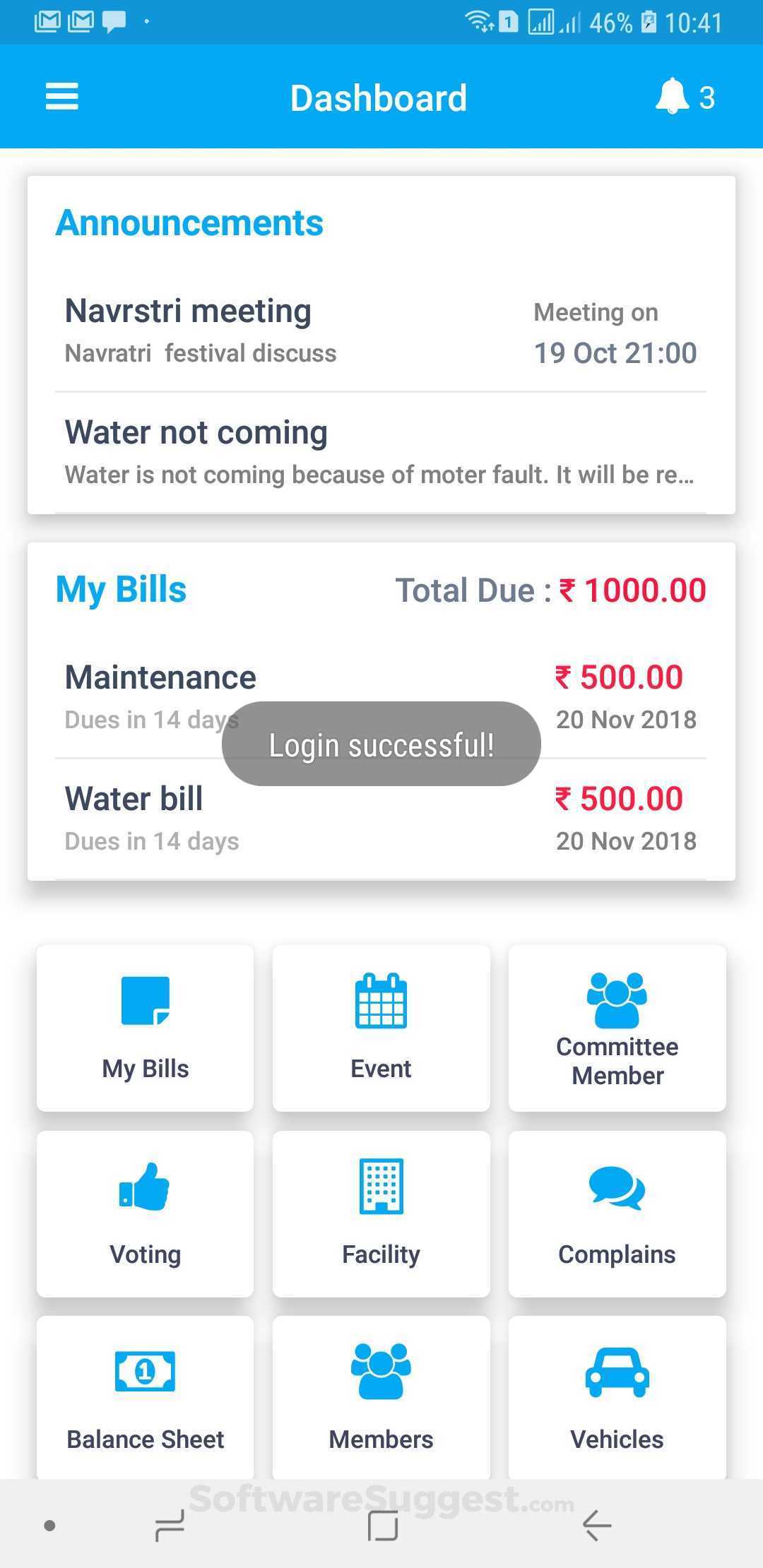The width and height of the screenshot is (763, 1568).
Task: Open the Water bill row
Action: [381, 819]
